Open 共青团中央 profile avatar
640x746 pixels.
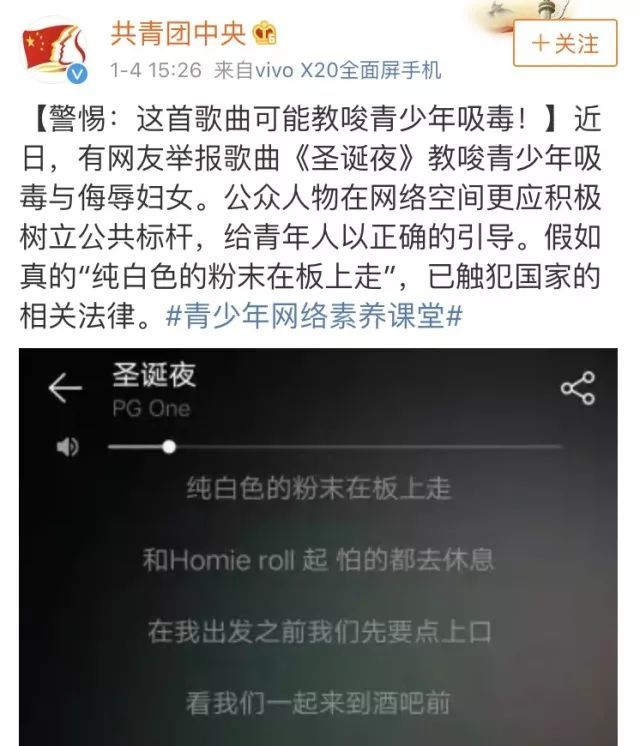pos(52,50)
